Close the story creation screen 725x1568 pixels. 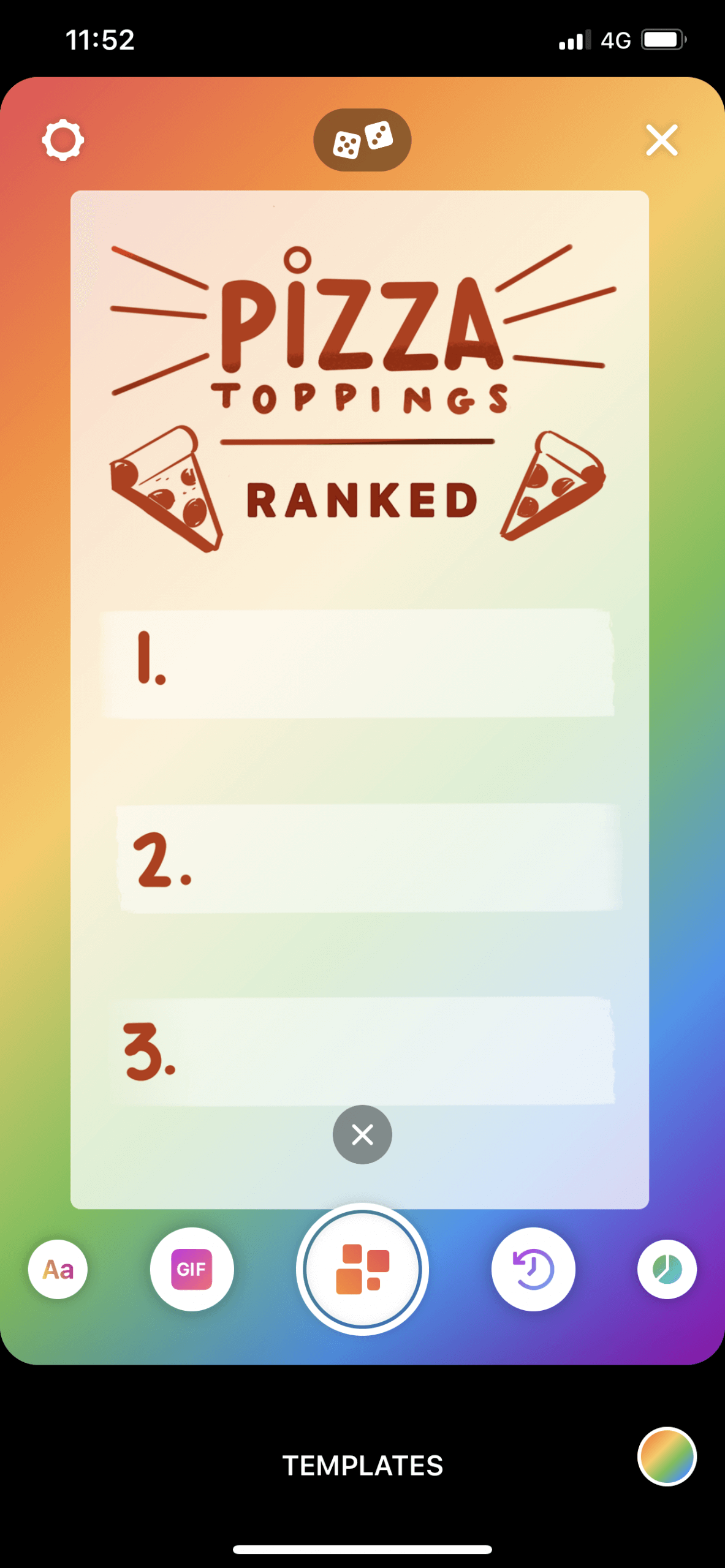pyautogui.click(x=662, y=140)
